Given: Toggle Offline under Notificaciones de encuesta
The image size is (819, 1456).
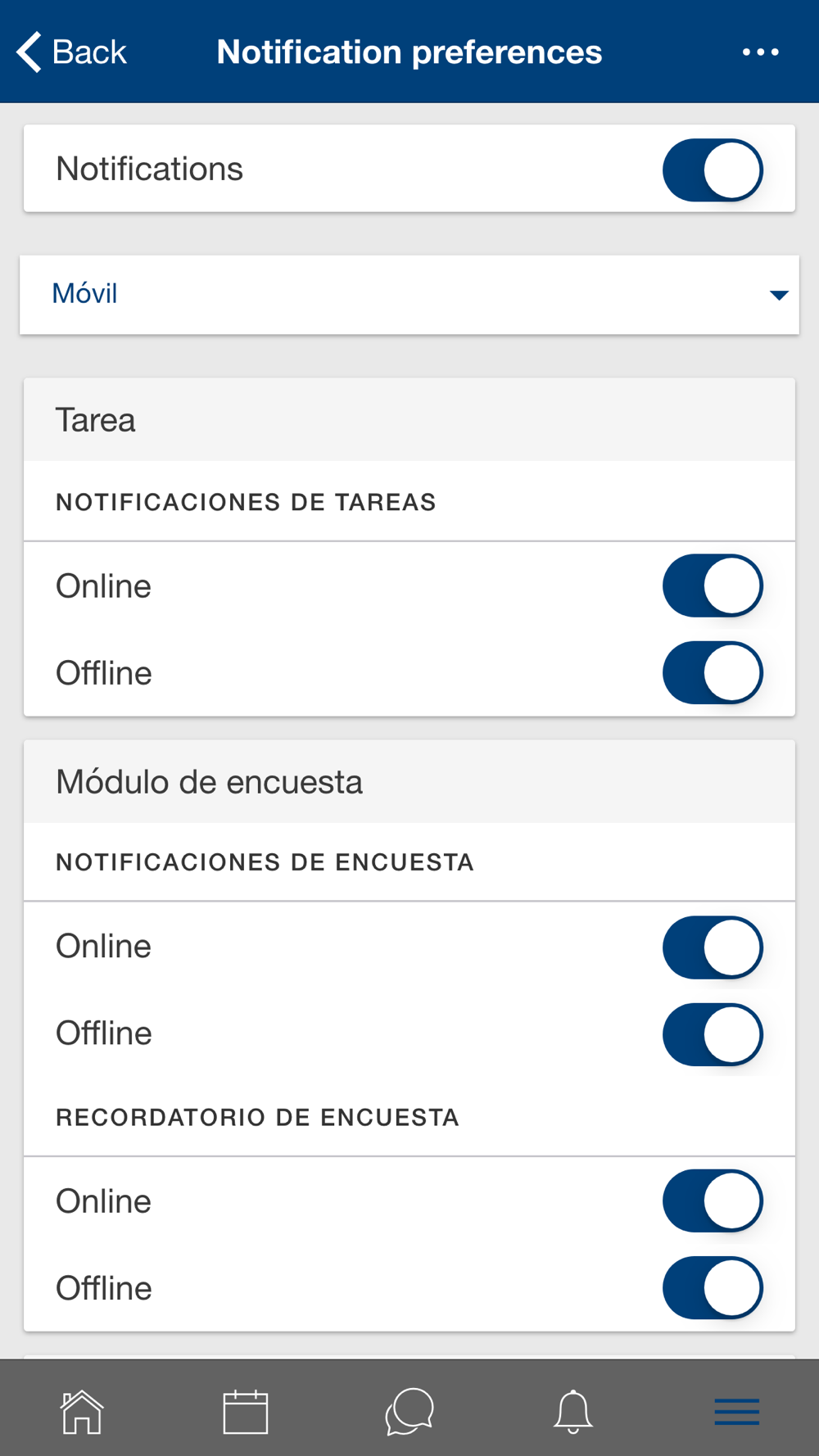Looking at the screenshot, I should coord(713,1034).
